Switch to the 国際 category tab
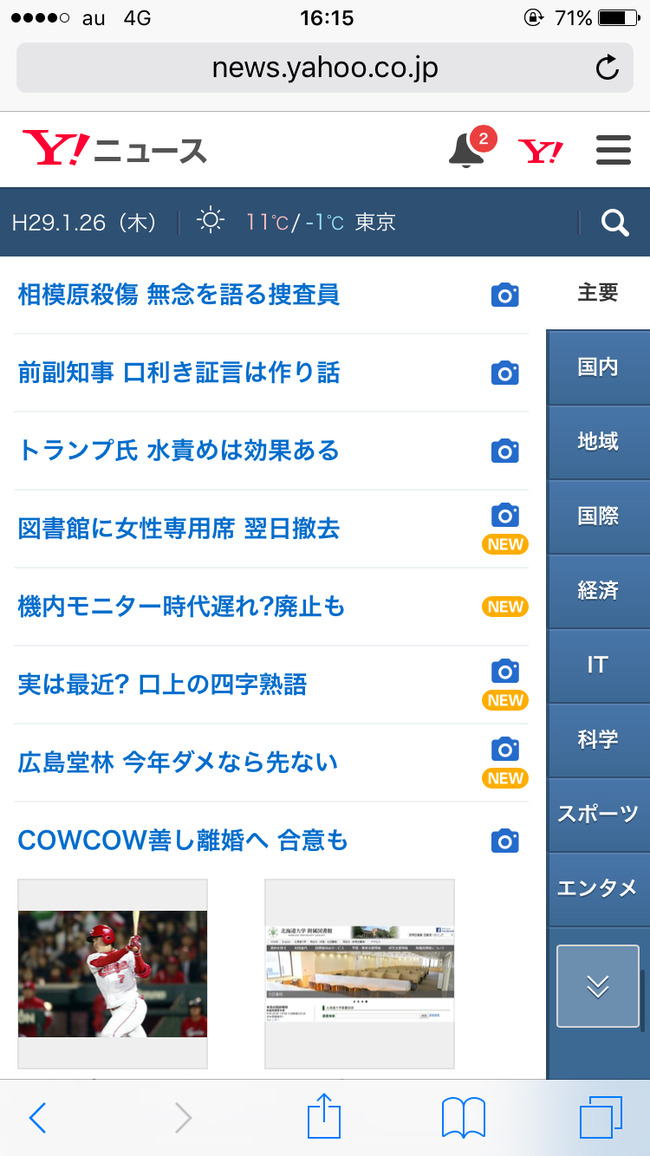 pyautogui.click(x=598, y=516)
